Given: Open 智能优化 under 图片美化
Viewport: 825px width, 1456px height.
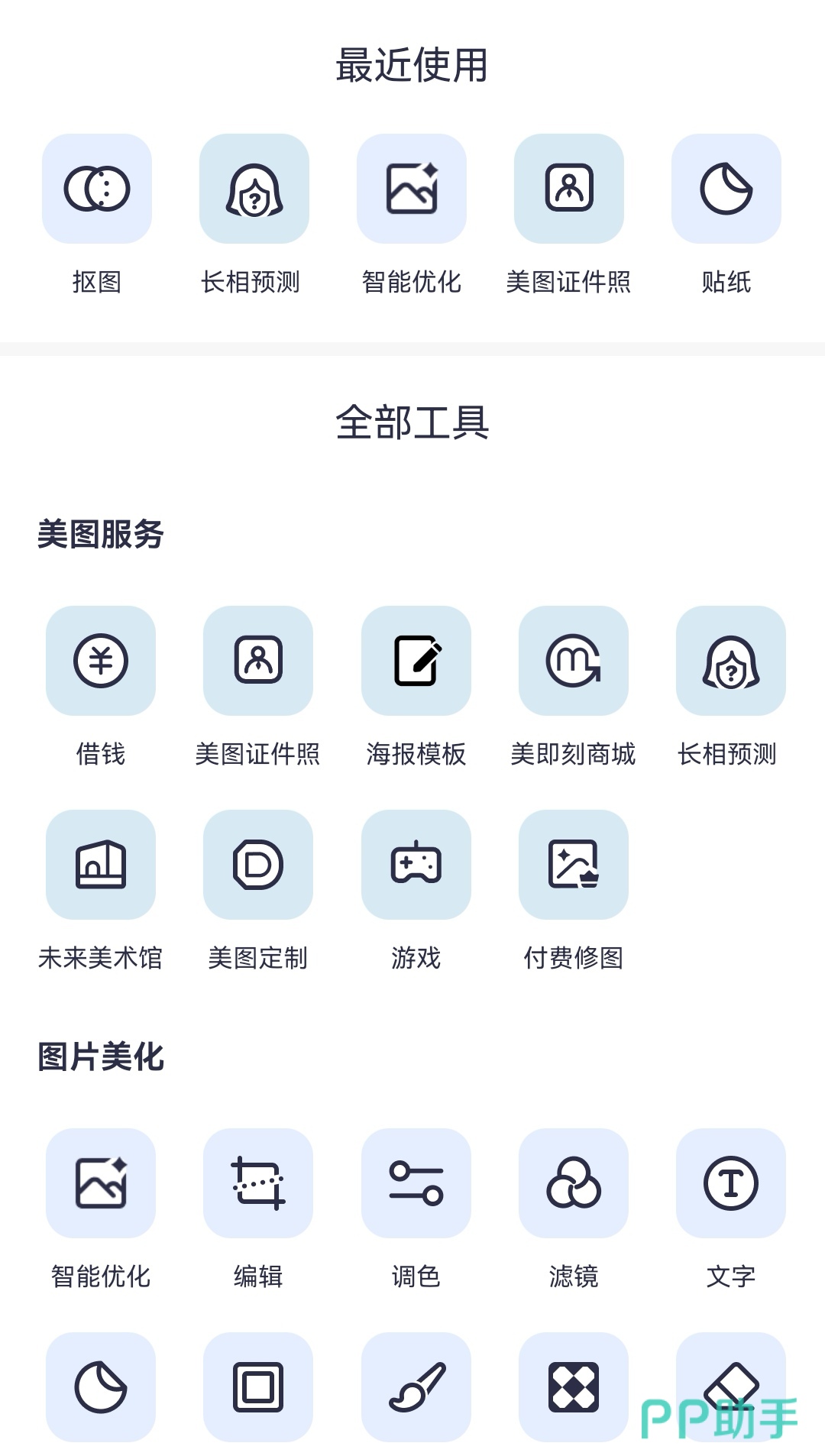Looking at the screenshot, I should coord(101,1183).
